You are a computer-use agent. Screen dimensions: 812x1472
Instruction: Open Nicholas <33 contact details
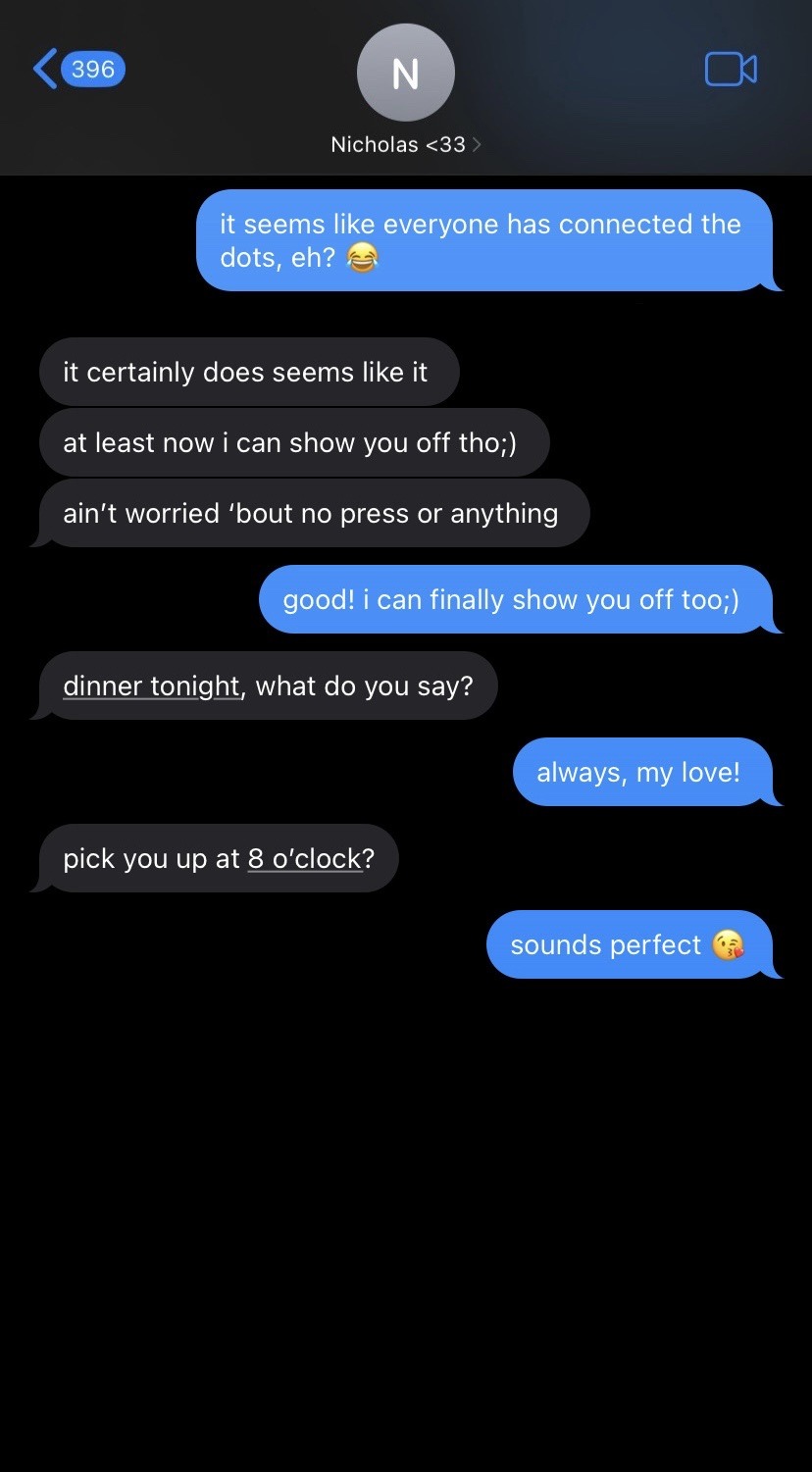click(405, 144)
